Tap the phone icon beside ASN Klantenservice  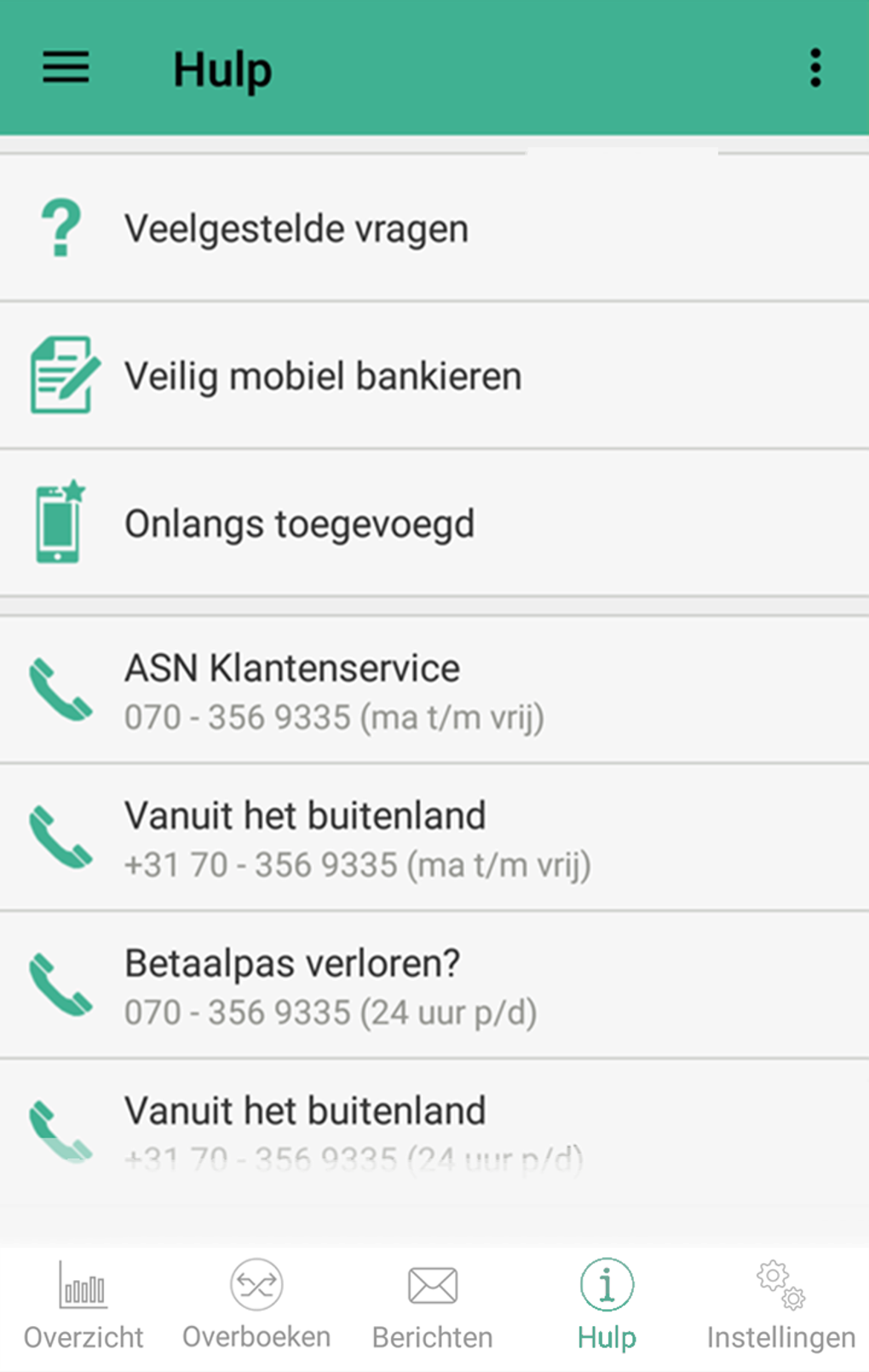[x=60, y=690]
